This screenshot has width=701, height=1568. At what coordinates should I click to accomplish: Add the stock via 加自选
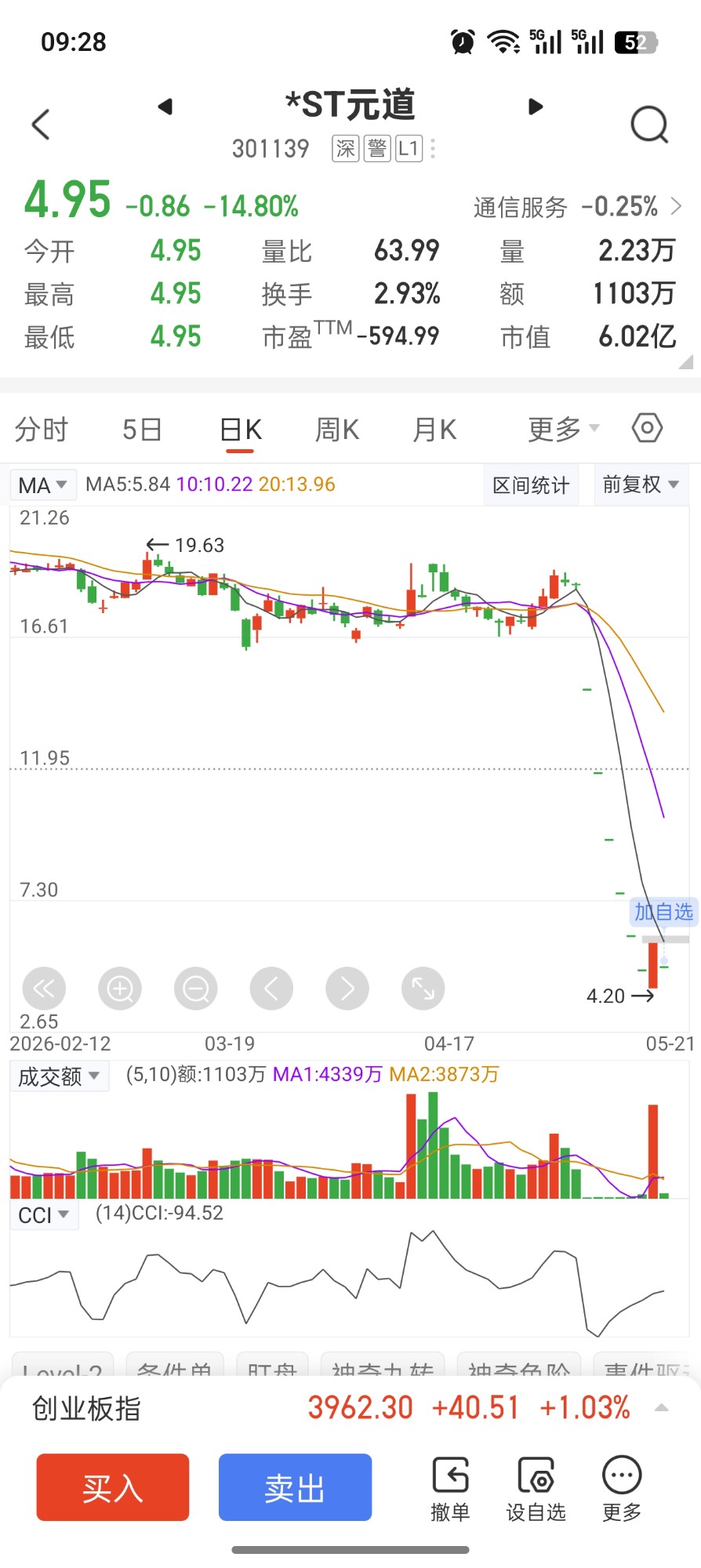pos(663,912)
